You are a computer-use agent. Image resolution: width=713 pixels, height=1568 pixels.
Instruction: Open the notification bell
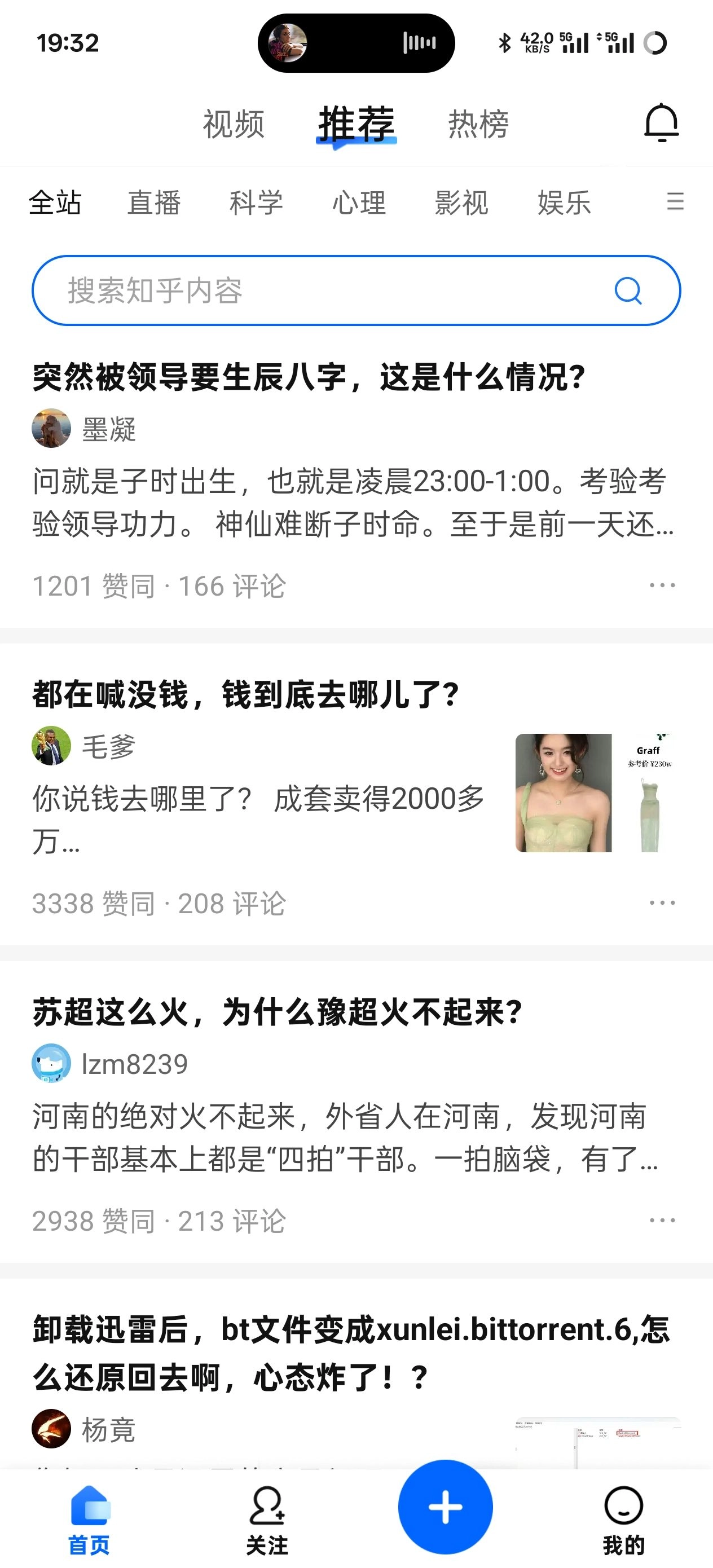pyautogui.click(x=662, y=122)
